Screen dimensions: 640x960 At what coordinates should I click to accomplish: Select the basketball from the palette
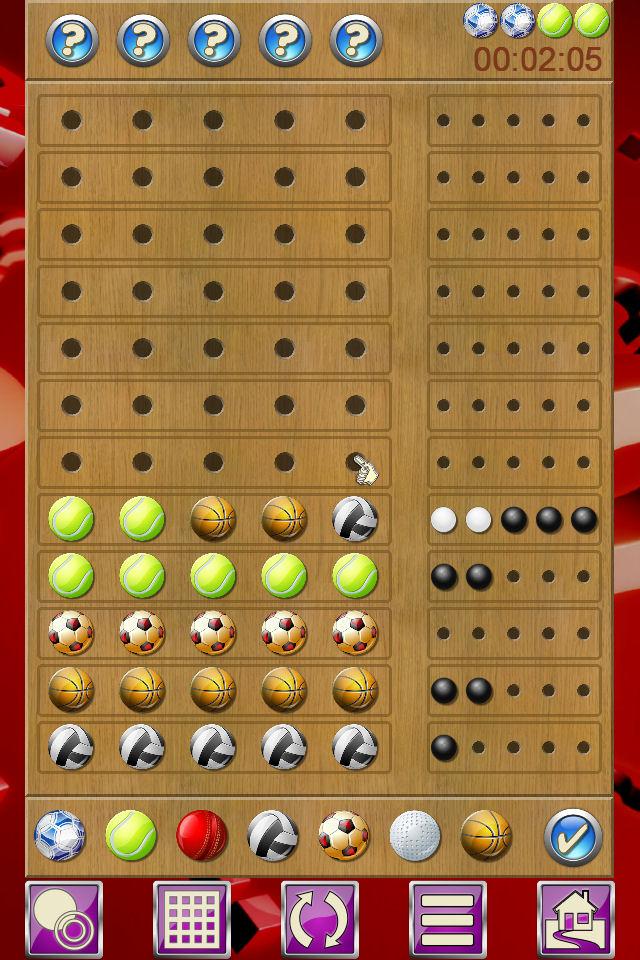[486, 836]
